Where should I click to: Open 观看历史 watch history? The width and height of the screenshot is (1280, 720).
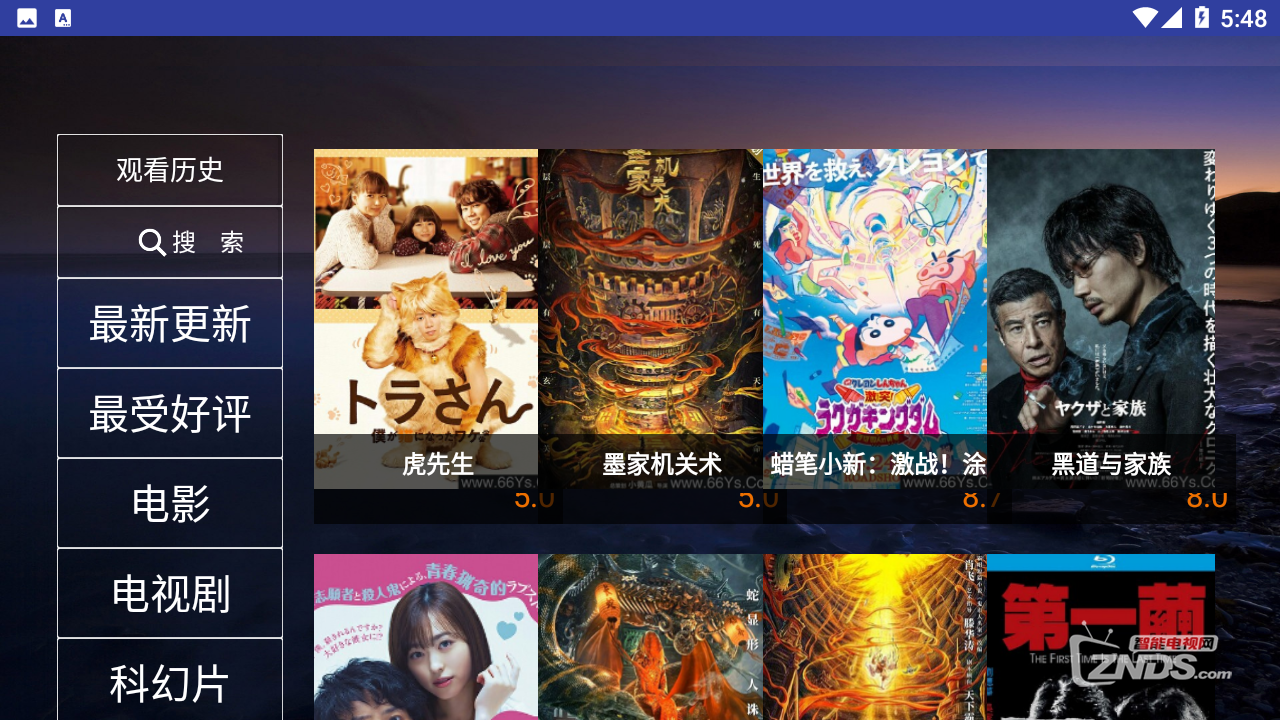pyautogui.click(x=170, y=170)
